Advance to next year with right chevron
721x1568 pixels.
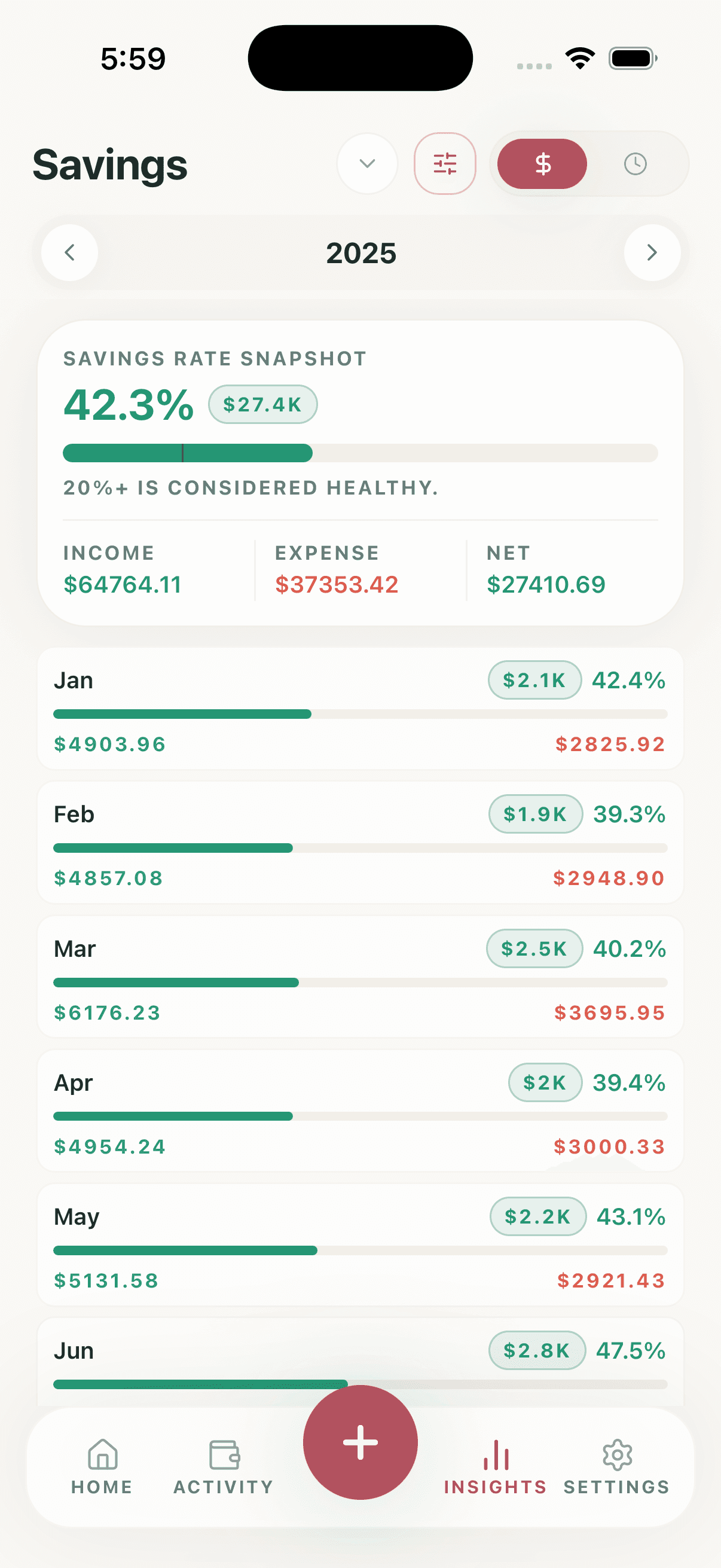(x=652, y=252)
